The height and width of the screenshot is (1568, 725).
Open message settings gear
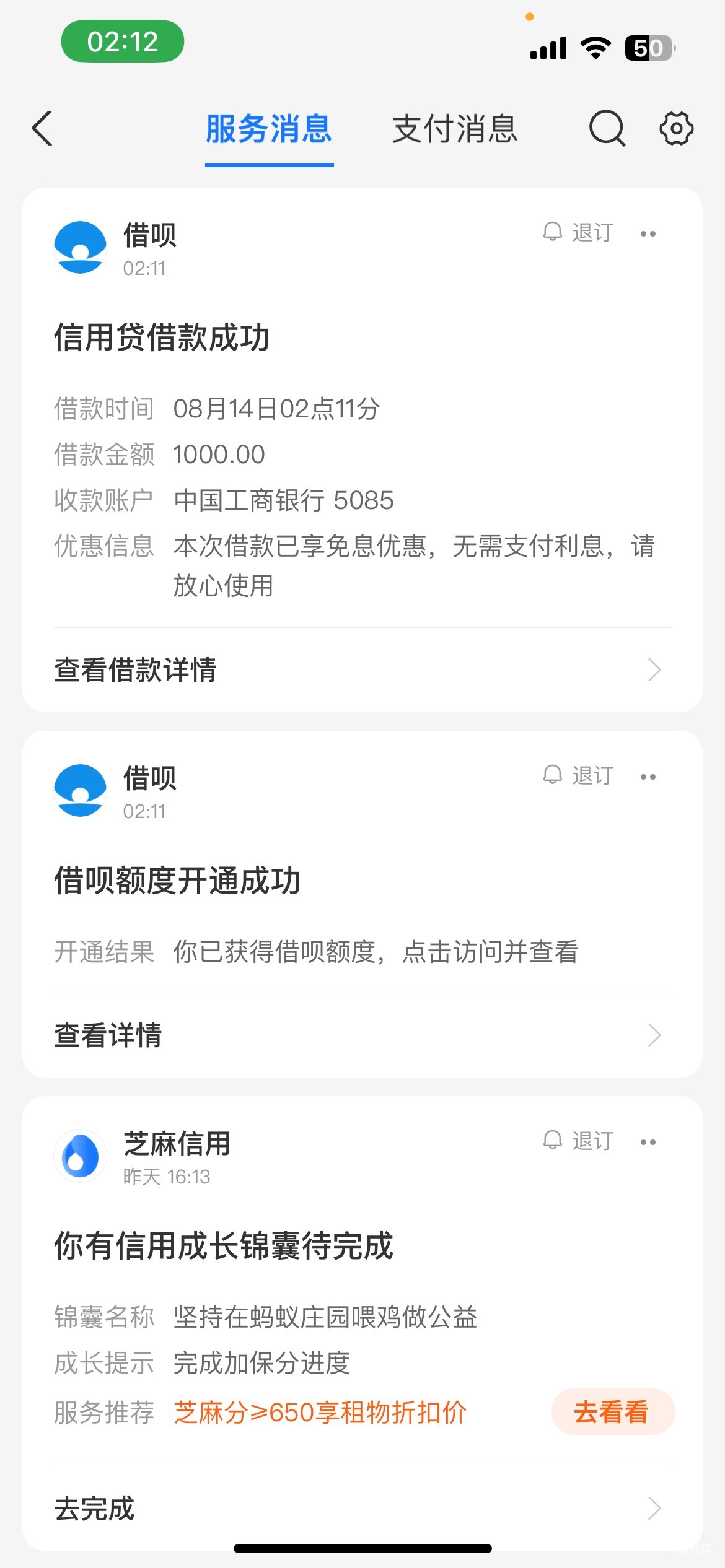(x=676, y=128)
